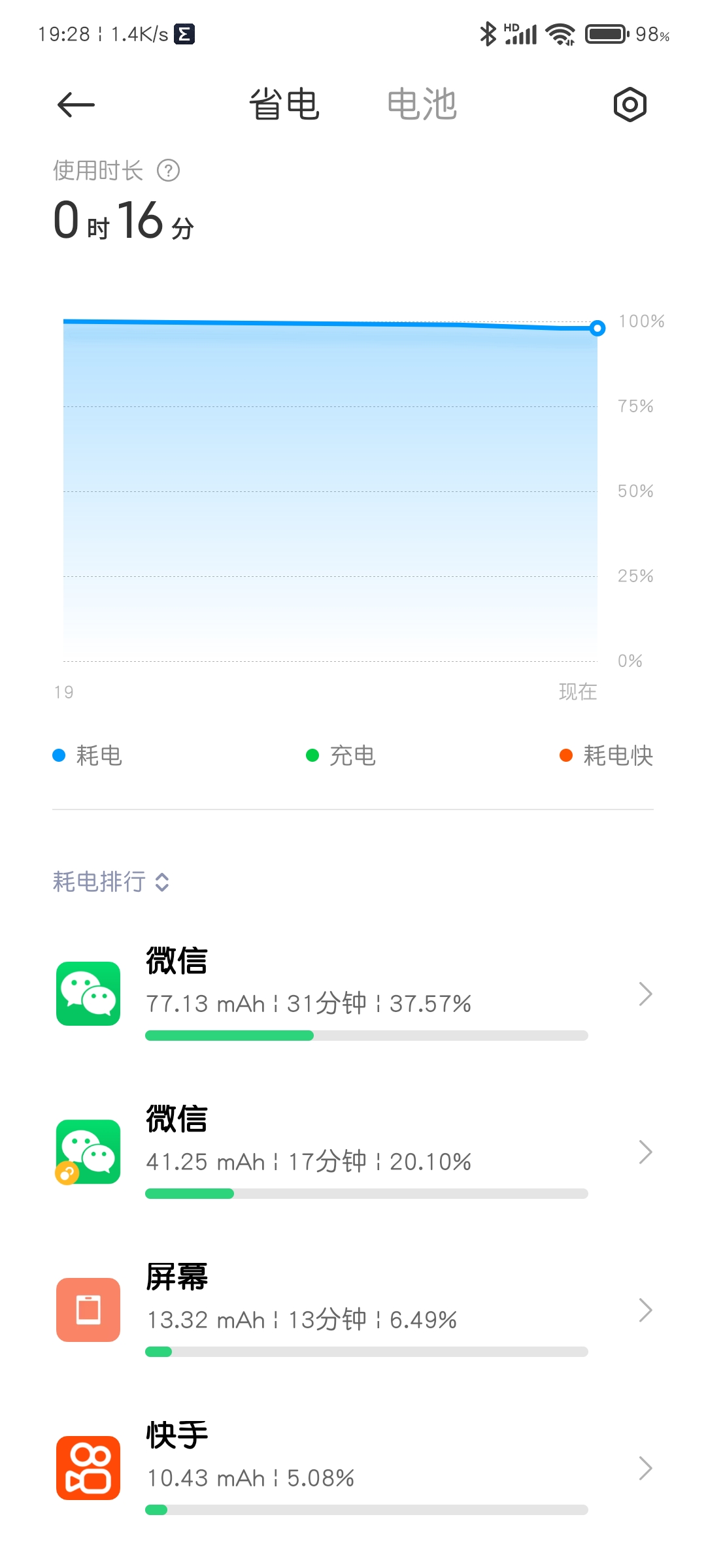Tap the 使用时长 help question mark
Viewport: 706px width, 1568px height.
pyautogui.click(x=168, y=171)
